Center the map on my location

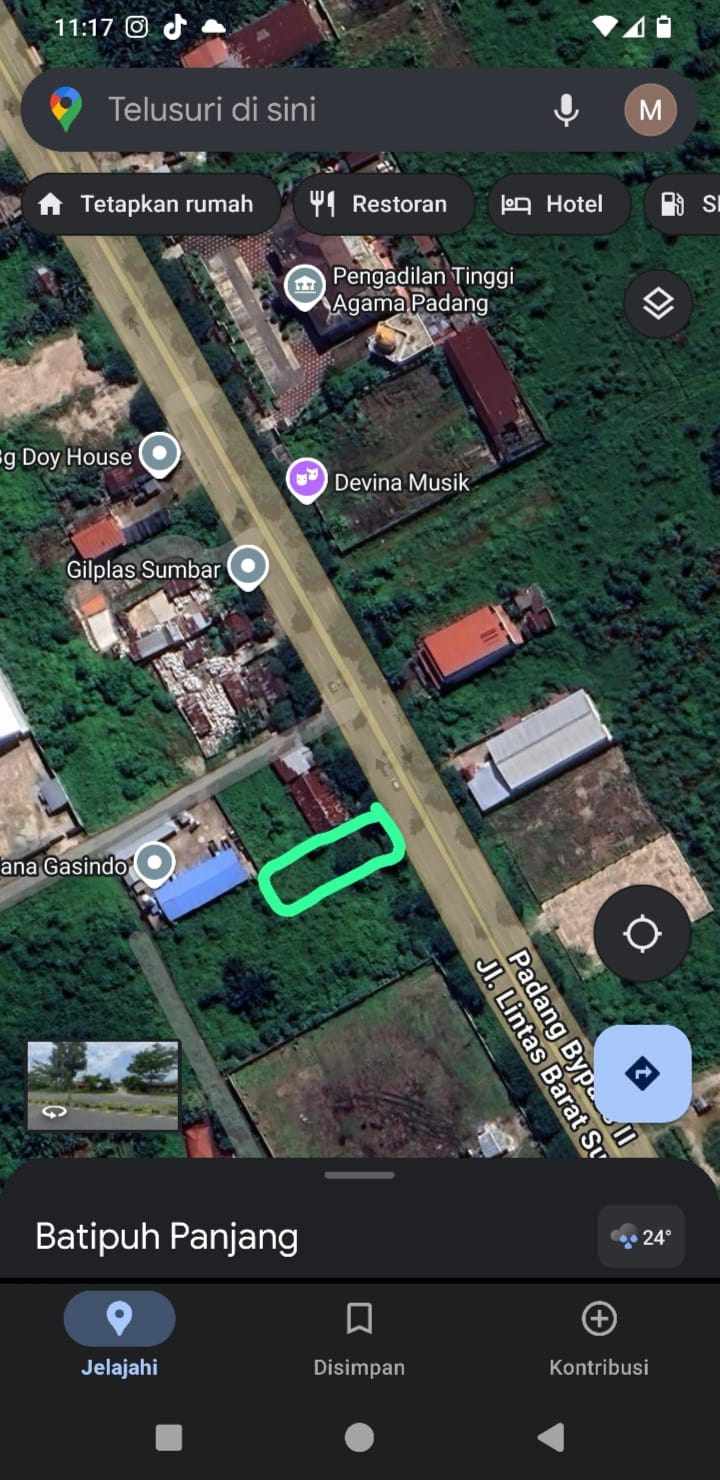pyautogui.click(x=641, y=934)
